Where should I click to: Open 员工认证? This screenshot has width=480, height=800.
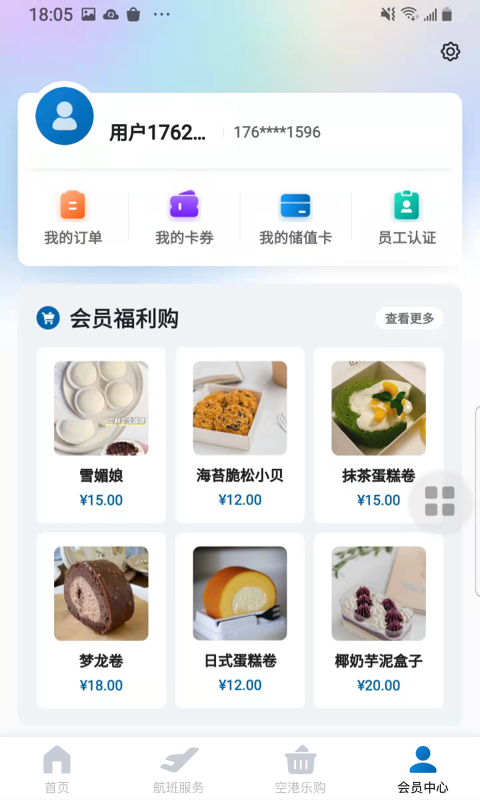[x=407, y=218]
